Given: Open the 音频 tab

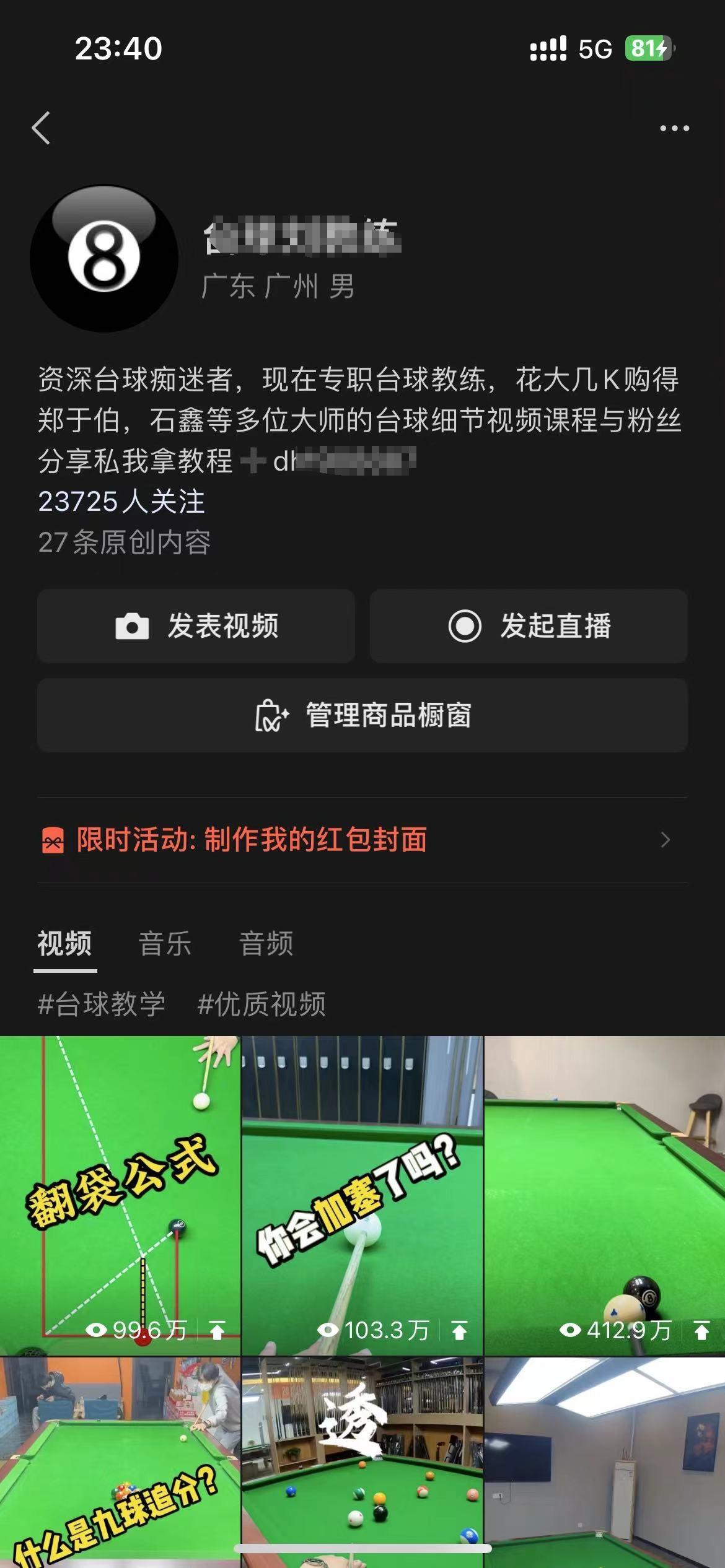Looking at the screenshot, I should 268,944.
